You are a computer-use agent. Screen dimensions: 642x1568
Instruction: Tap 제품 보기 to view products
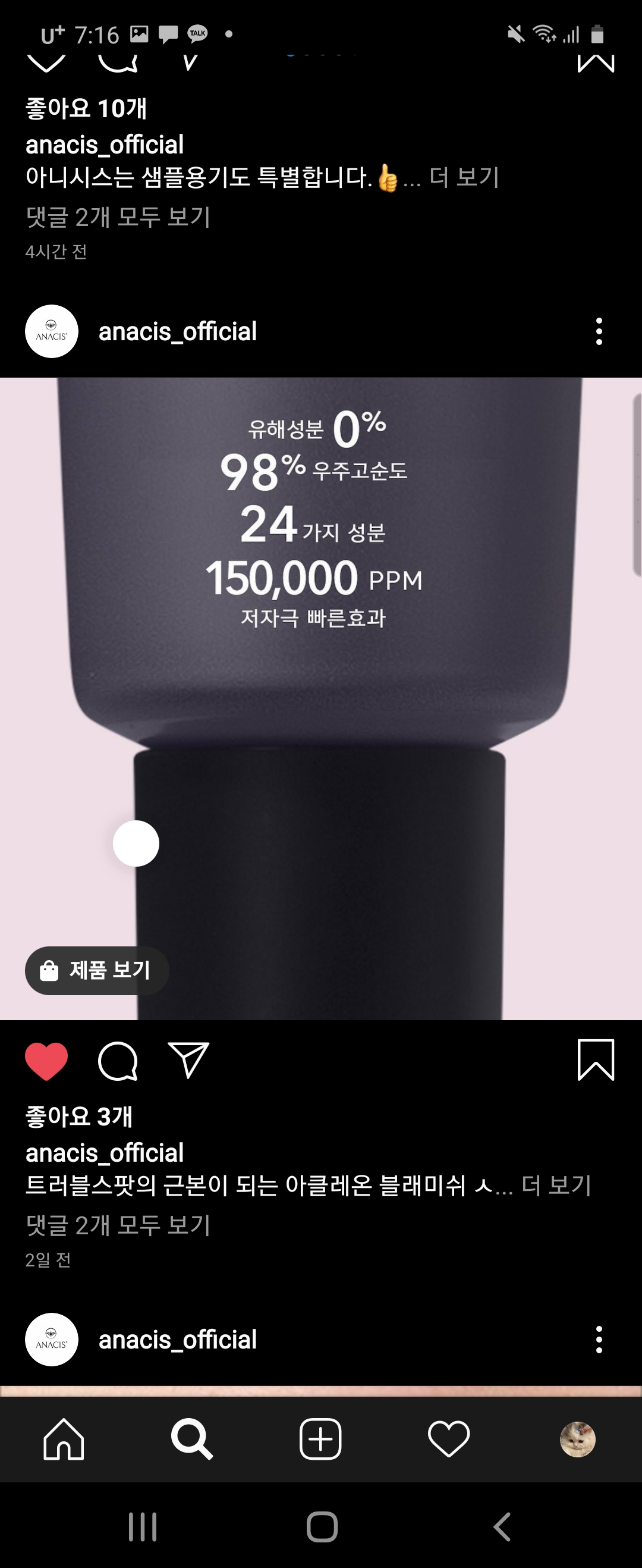click(x=97, y=970)
